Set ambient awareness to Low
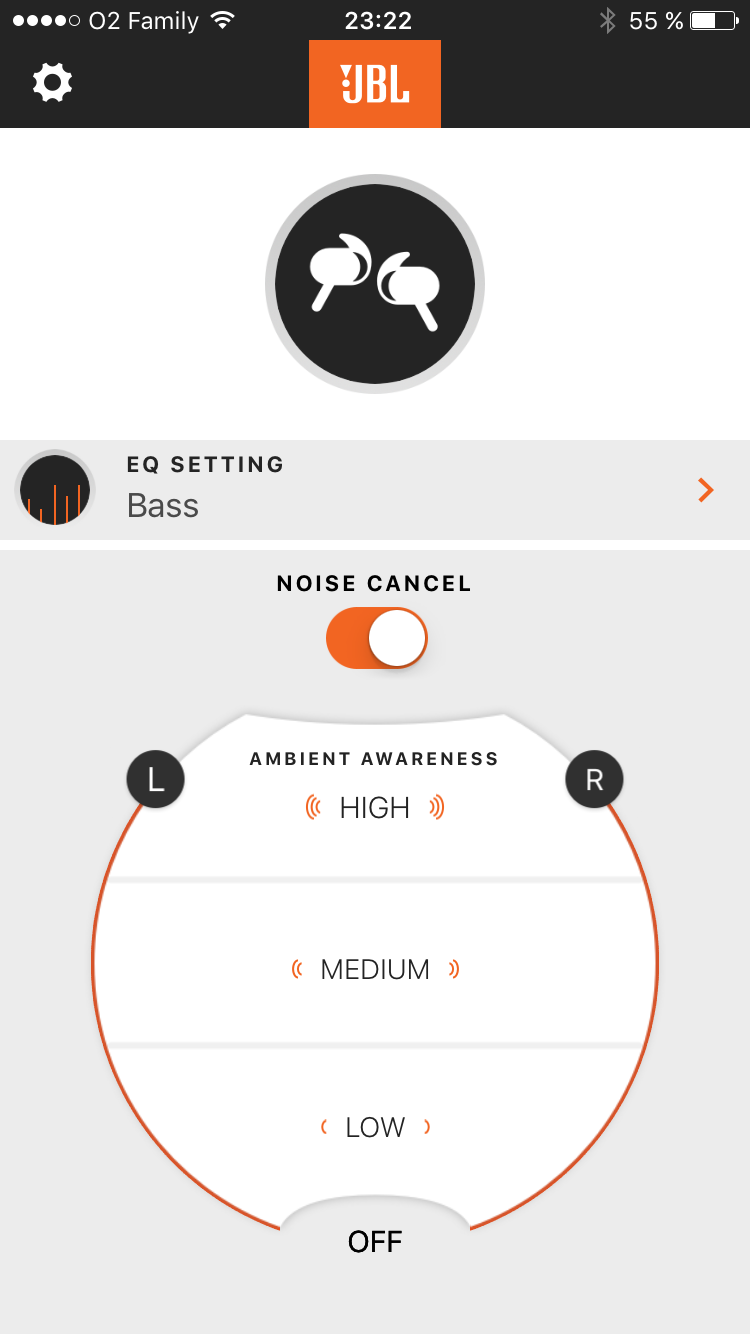 tap(375, 1127)
